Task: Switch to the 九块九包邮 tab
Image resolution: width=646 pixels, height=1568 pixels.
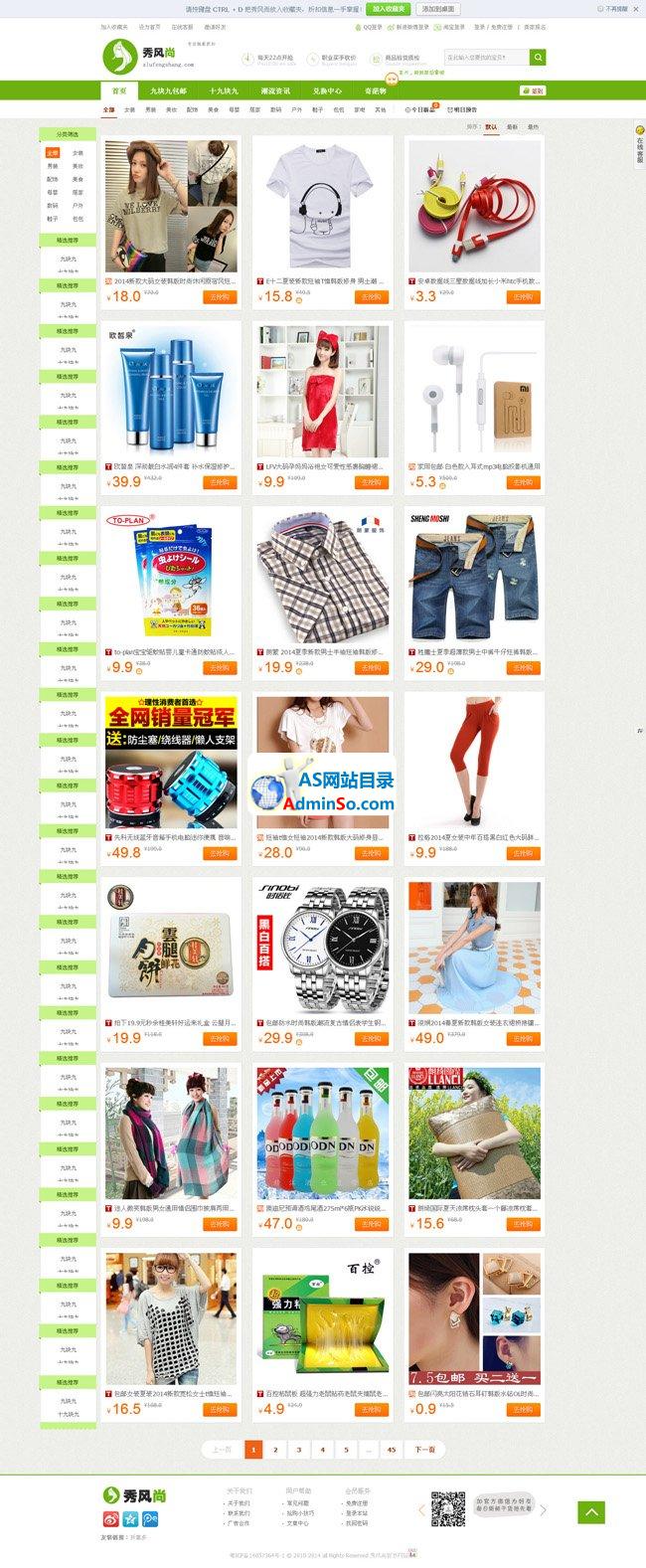Action: coord(168,90)
